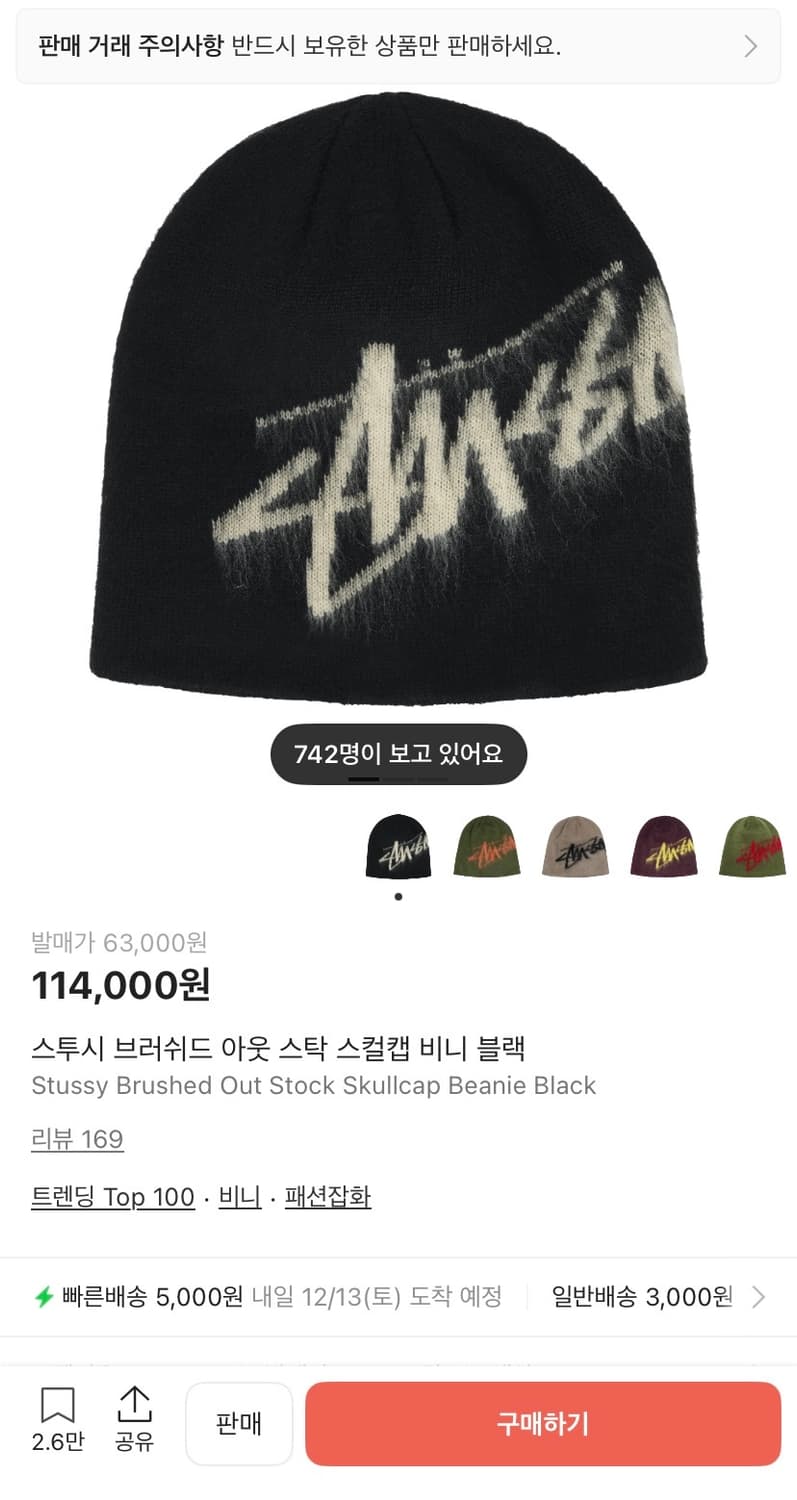This screenshot has height=1500, width=797.
Task: Browse the 비니 category link
Action: tap(239, 1197)
